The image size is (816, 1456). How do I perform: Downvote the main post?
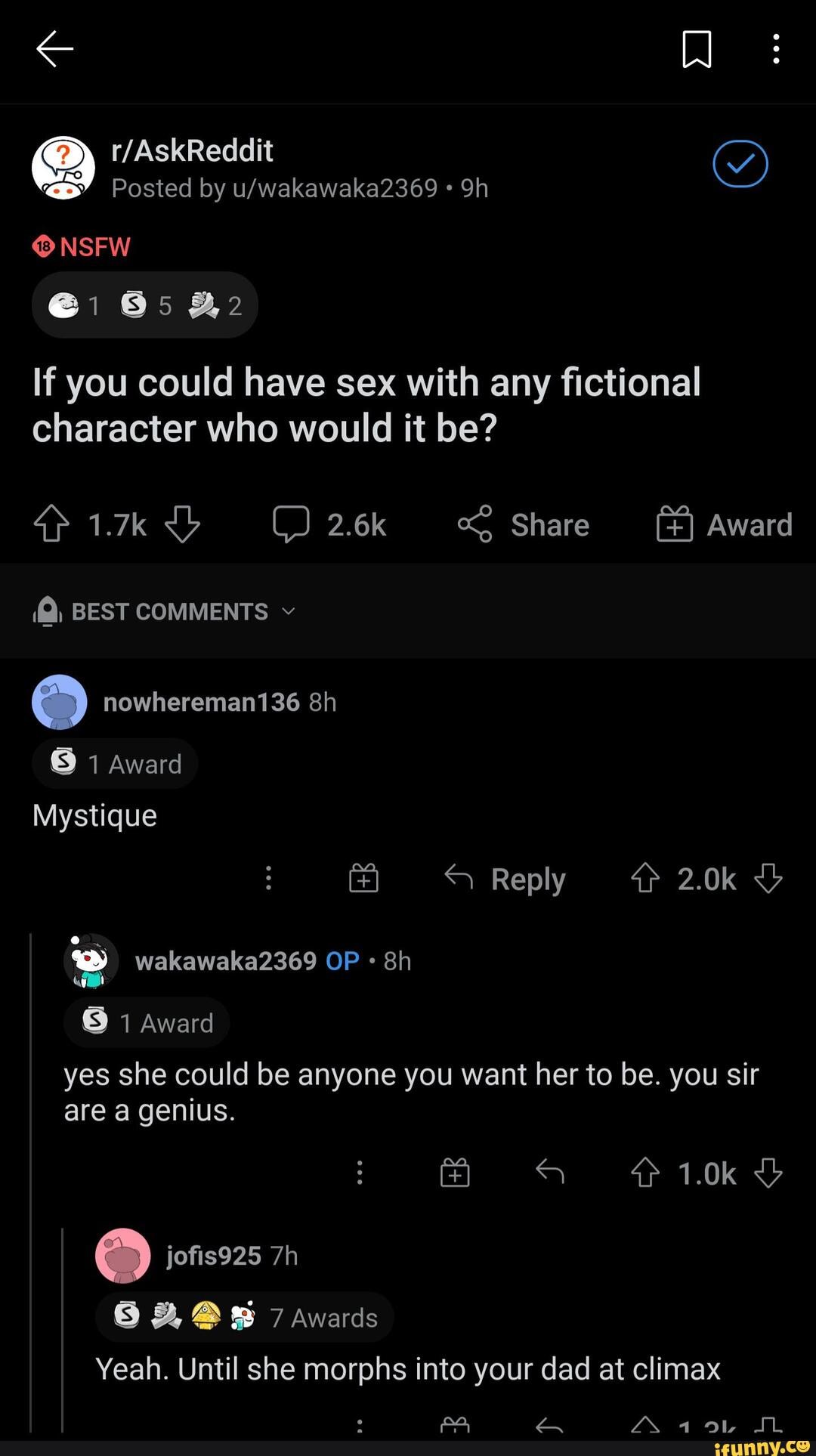(x=182, y=524)
